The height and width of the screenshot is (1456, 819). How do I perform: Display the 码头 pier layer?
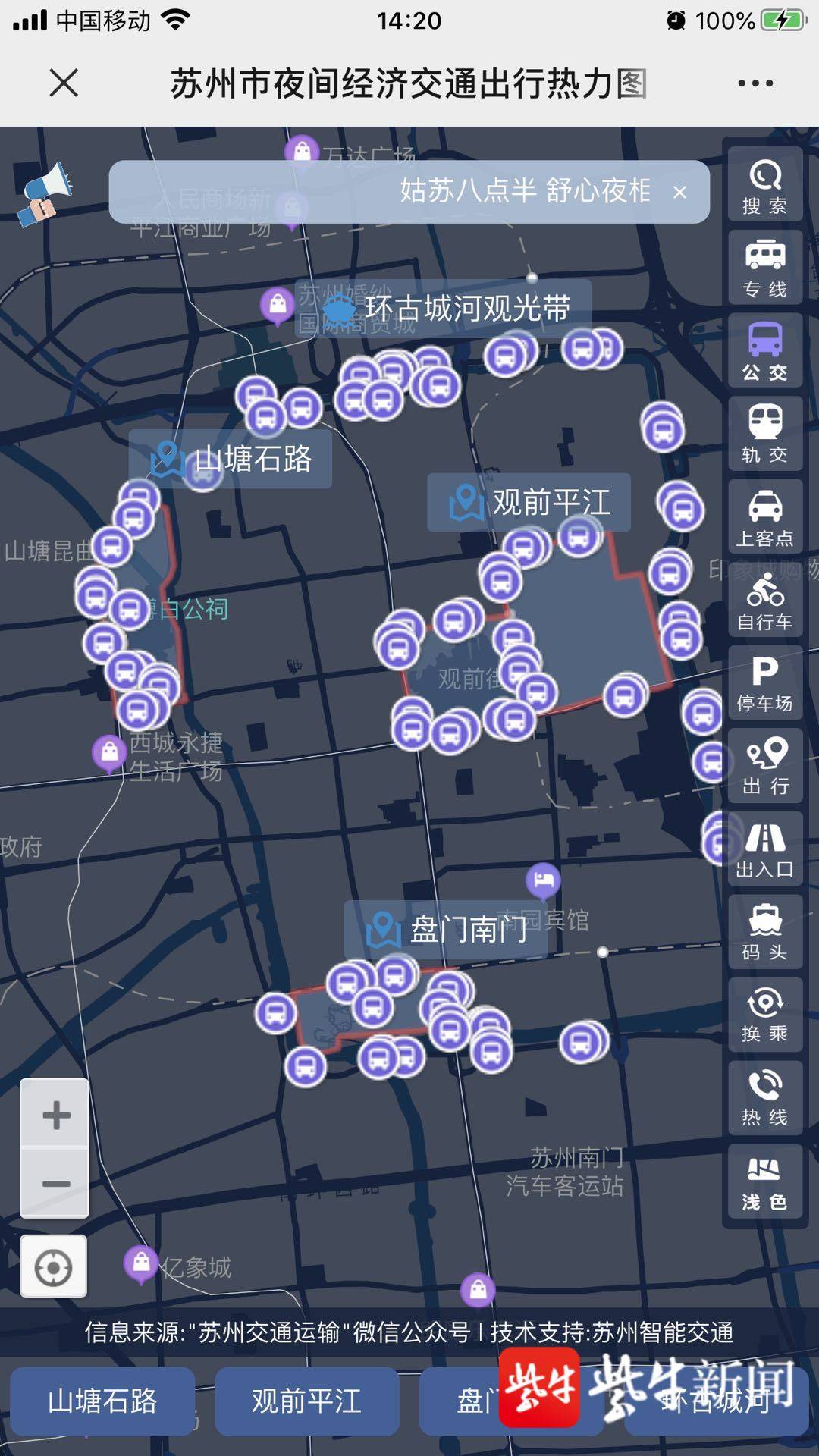click(765, 931)
